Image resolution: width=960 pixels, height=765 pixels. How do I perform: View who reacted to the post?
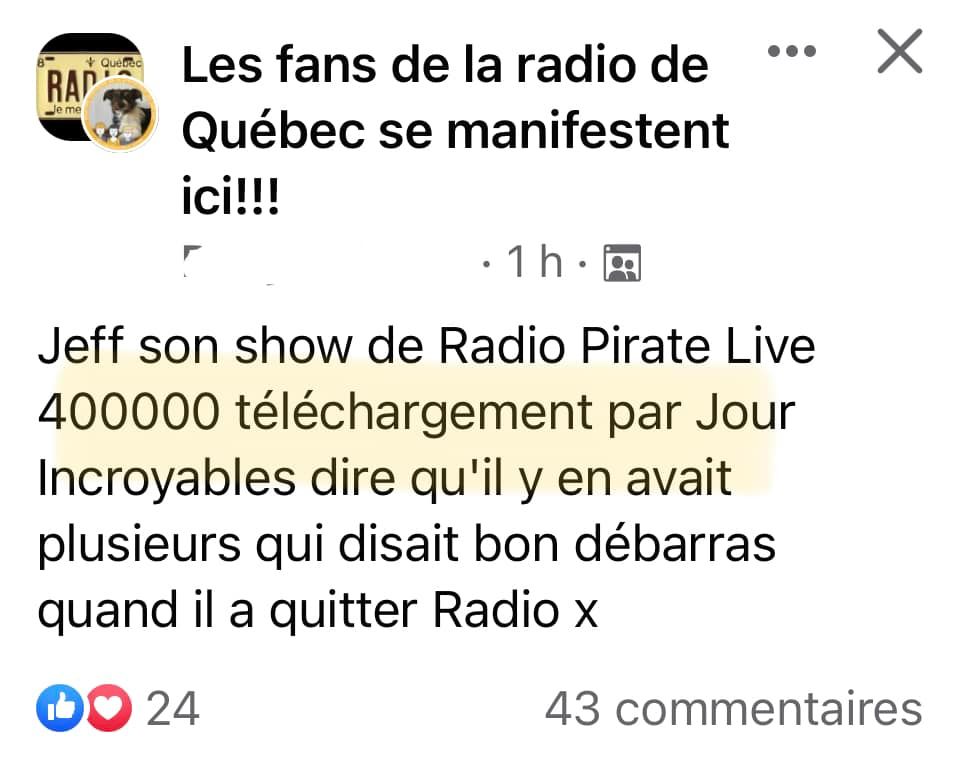[118, 709]
